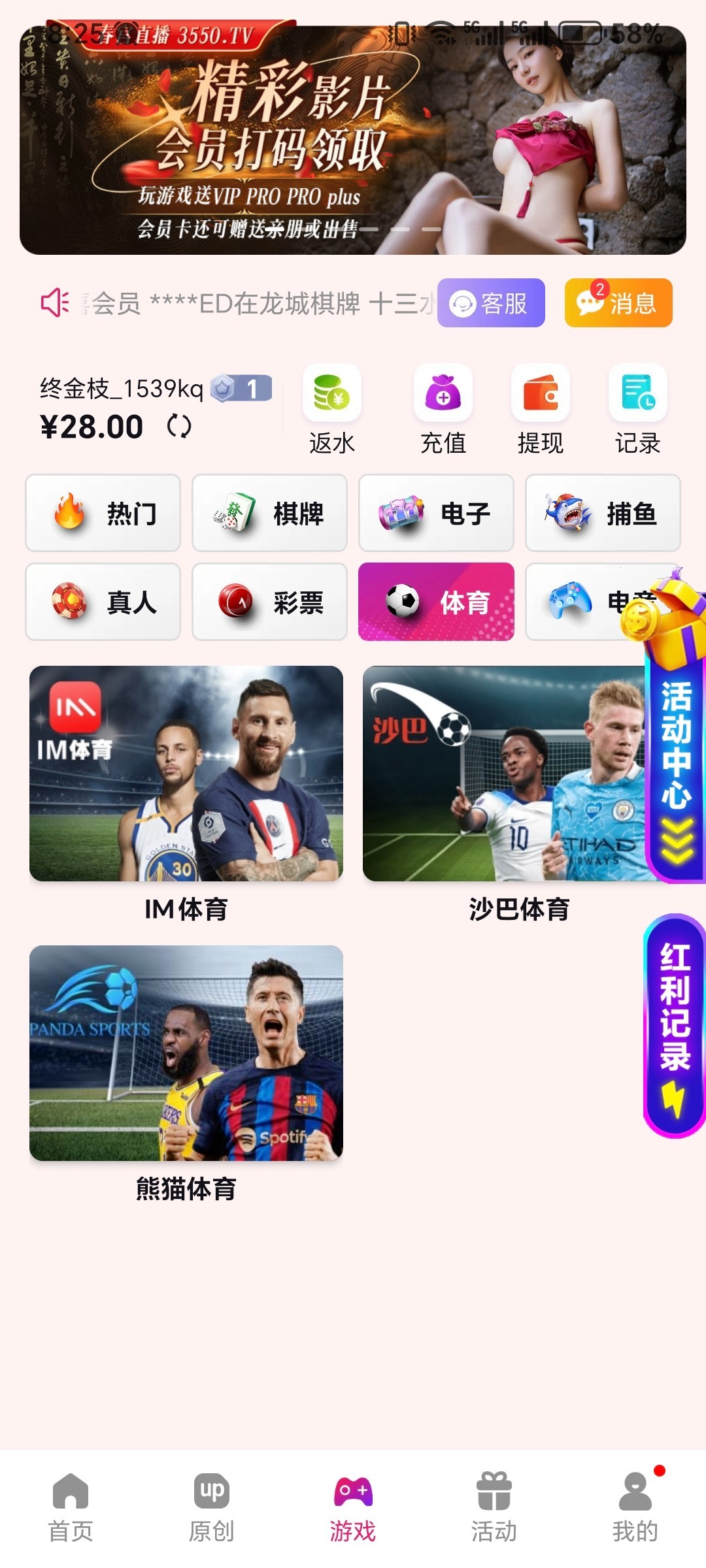Select the 电子 category
Screen dimensions: 706x1568
[436, 514]
